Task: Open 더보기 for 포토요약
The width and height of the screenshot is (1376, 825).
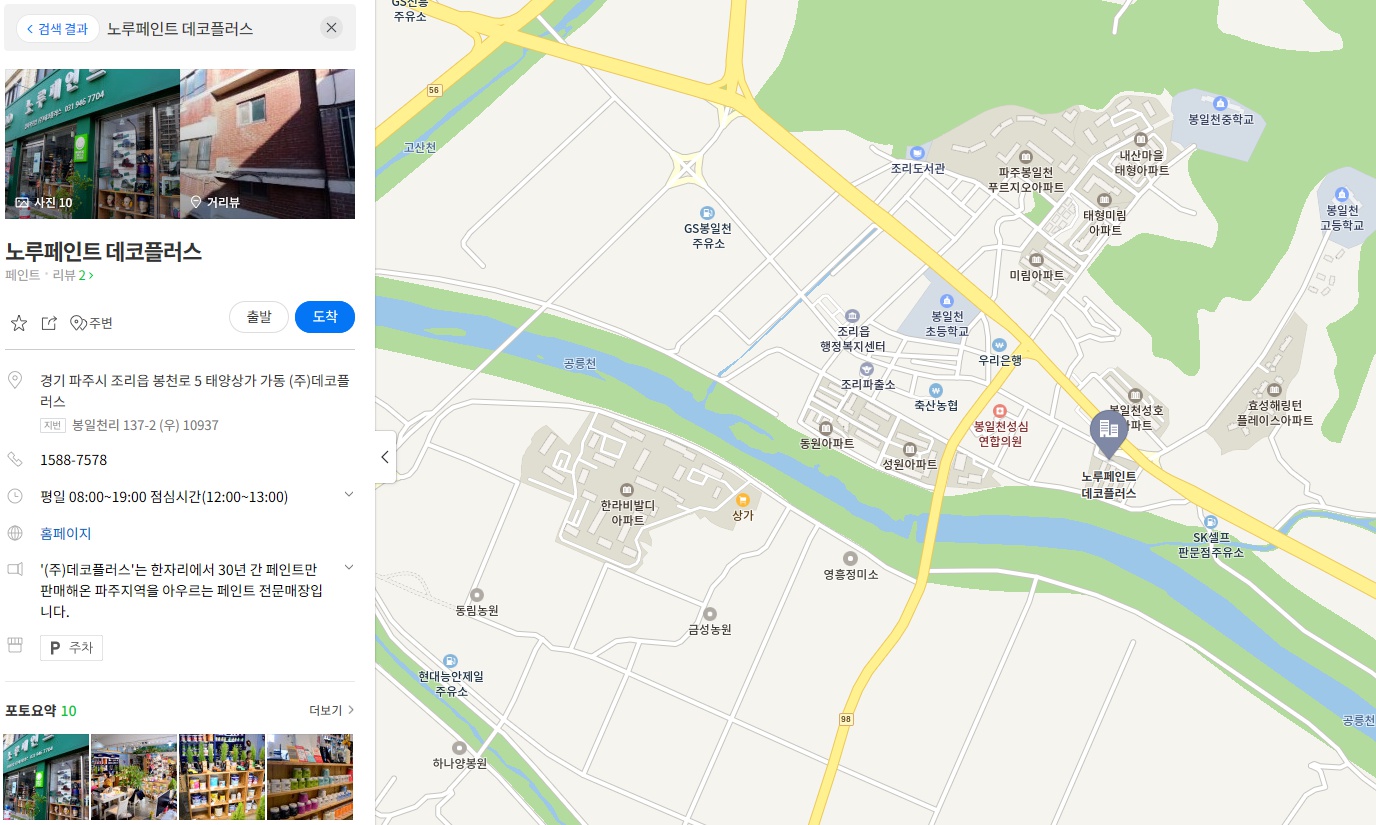Action: coord(332,710)
